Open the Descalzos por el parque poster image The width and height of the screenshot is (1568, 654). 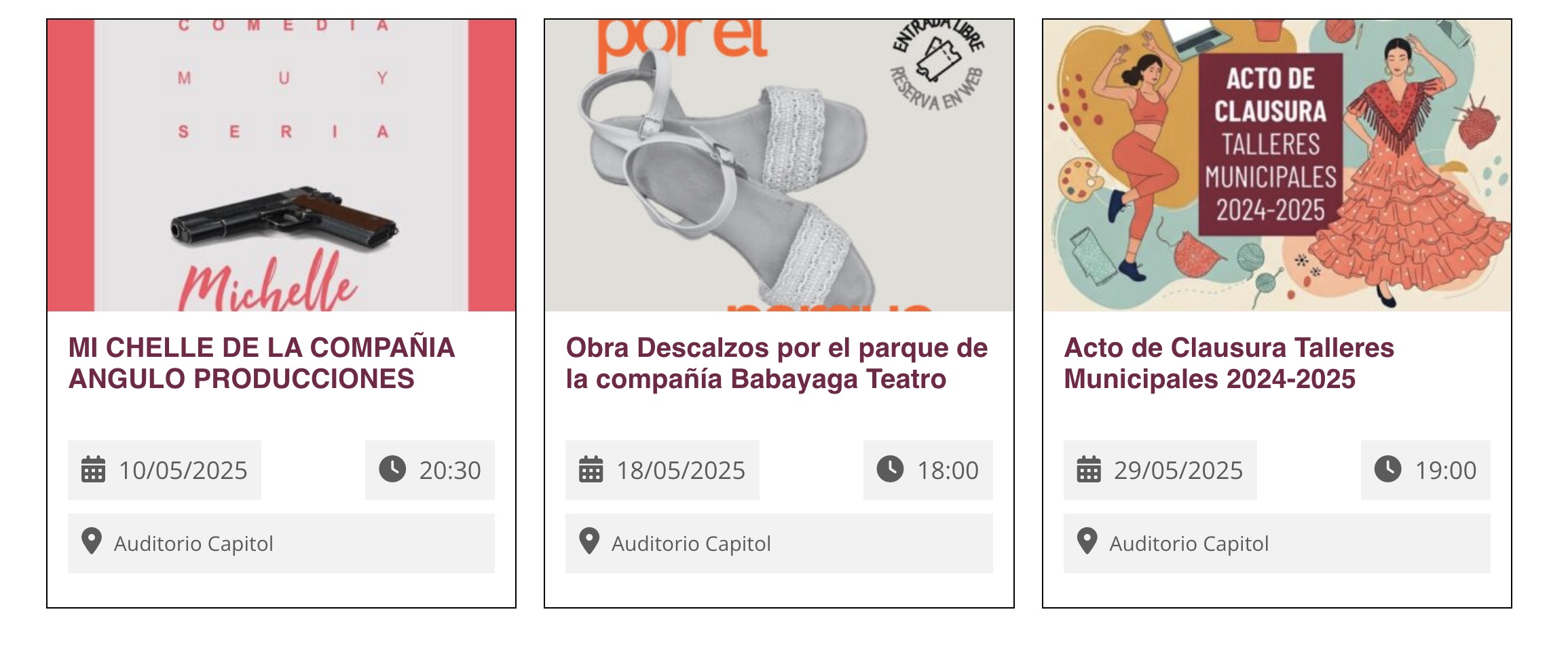tap(779, 166)
